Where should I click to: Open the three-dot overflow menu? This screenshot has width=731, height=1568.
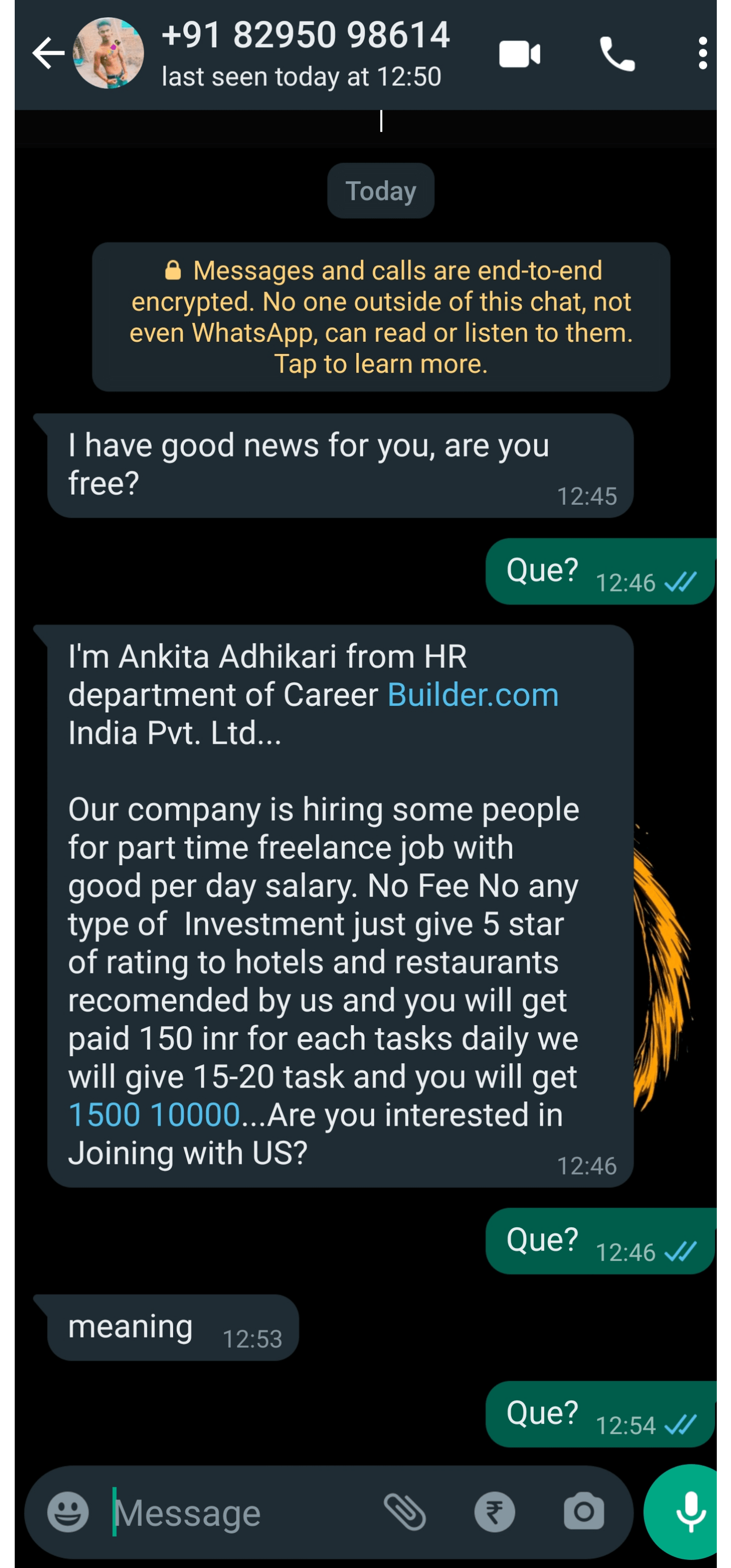pos(703,53)
